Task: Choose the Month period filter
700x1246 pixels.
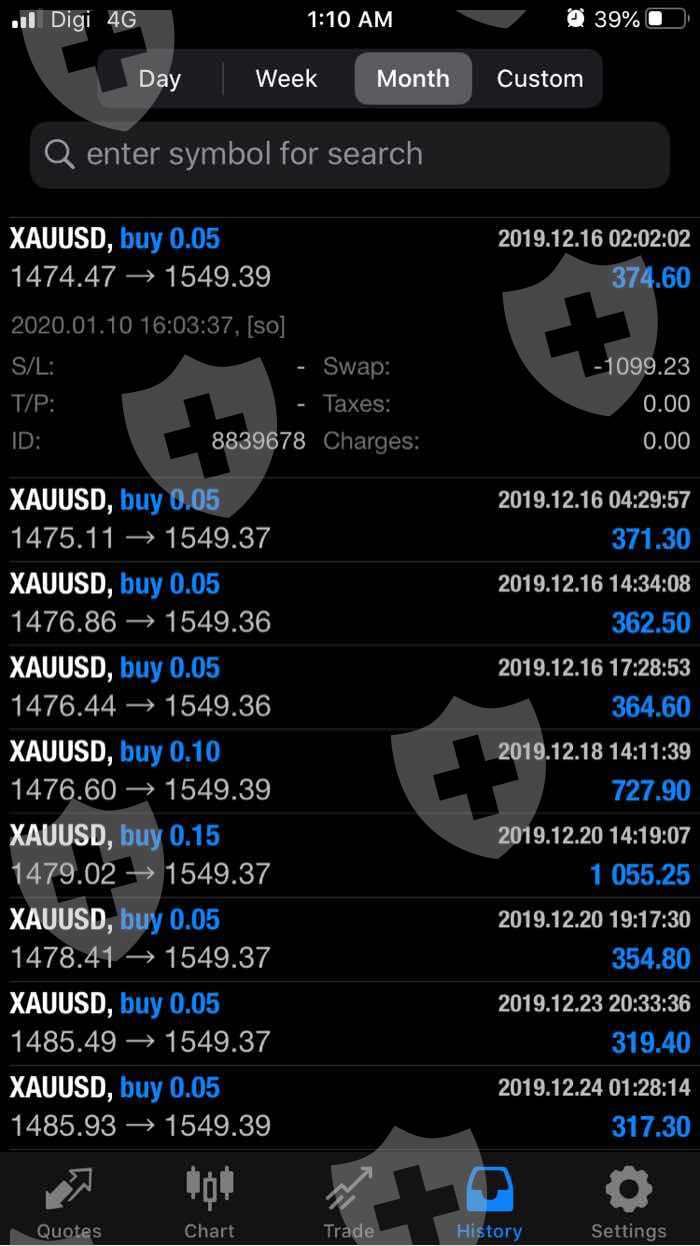Action: tap(413, 79)
